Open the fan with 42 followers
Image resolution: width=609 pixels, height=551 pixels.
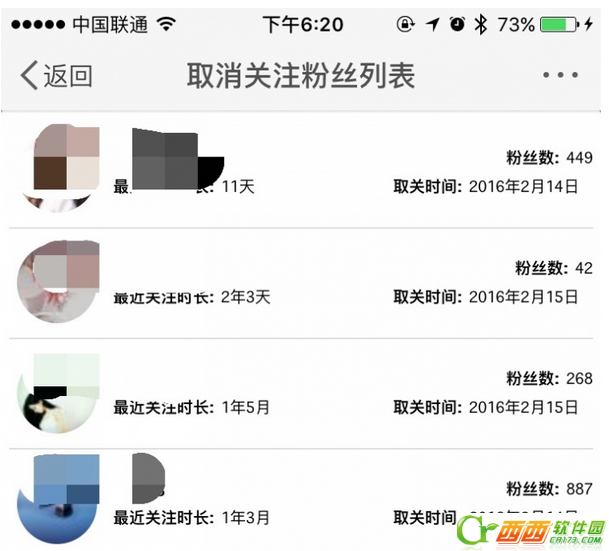[304, 283]
